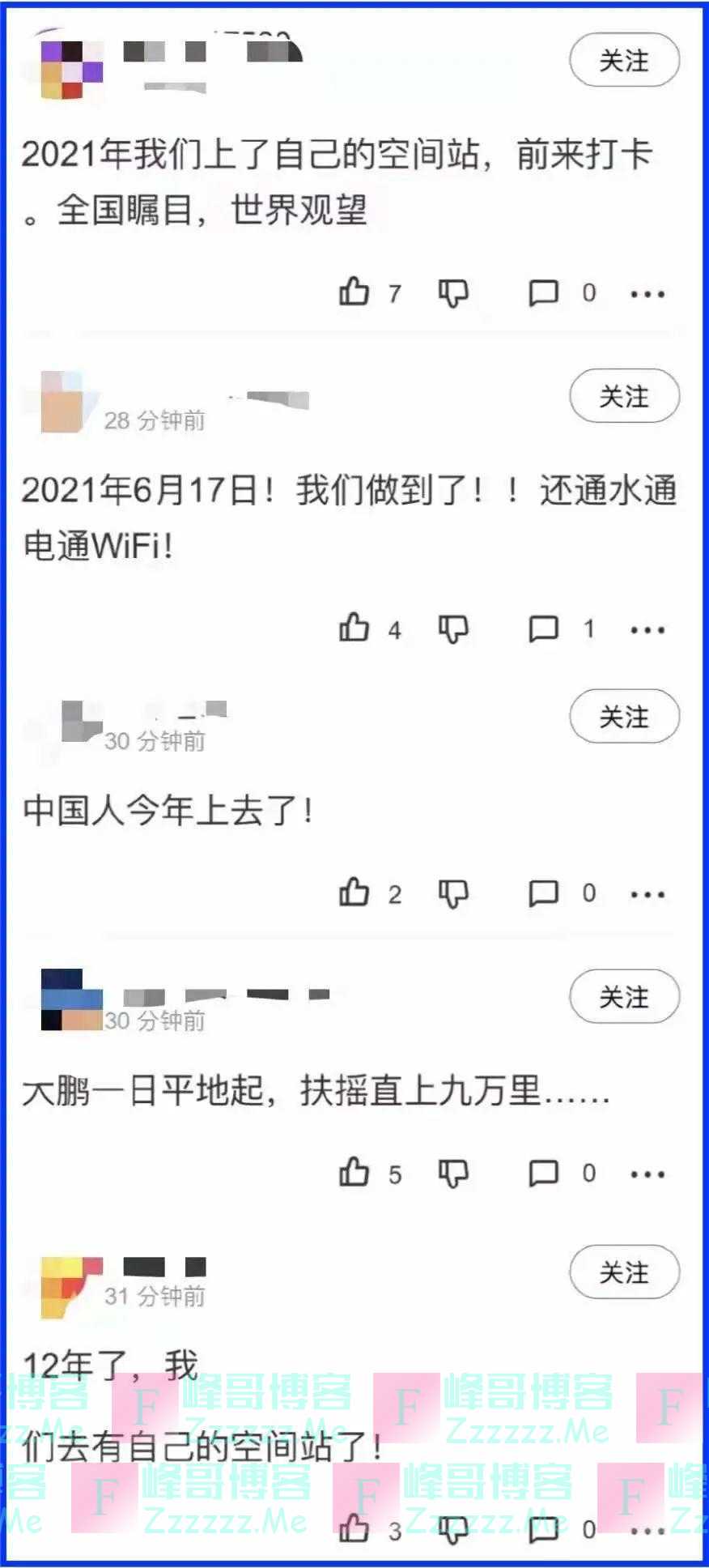This screenshot has width=709, height=1568.
Task: Open overflow menu on 我们做到了 comment
Action: [x=647, y=630]
